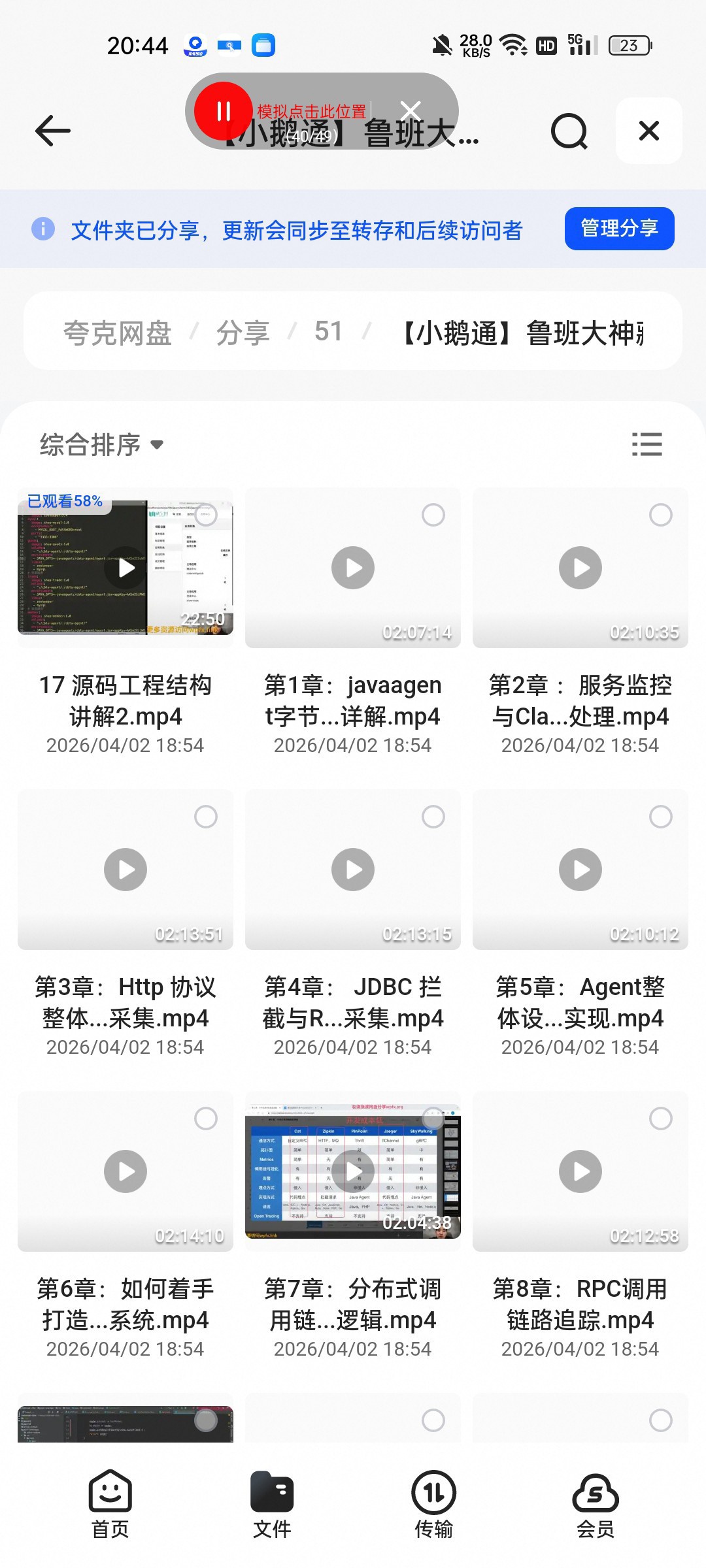Play the video 17 源码工程结构讲解2.mp4
The width and height of the screenshot is (706, 1568).
[126, 568]
